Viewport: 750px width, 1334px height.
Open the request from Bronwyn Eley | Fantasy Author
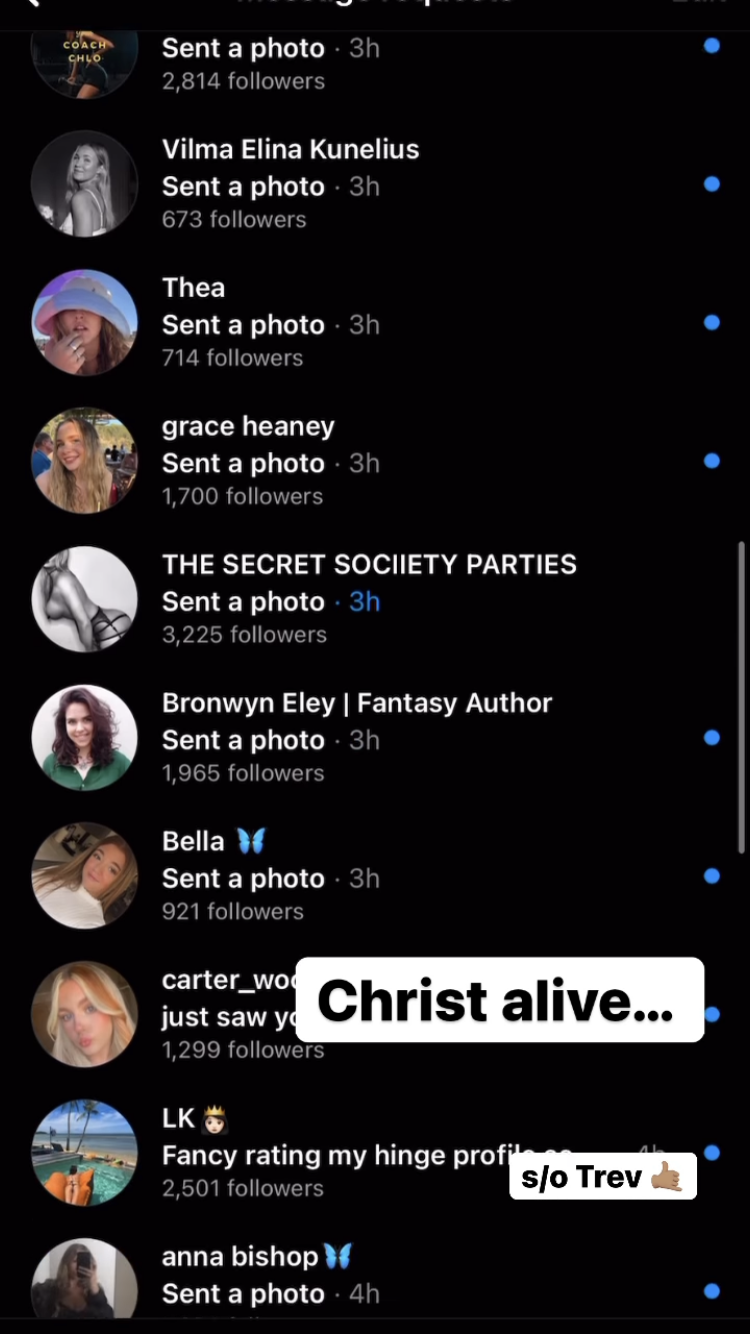(375, 738)
